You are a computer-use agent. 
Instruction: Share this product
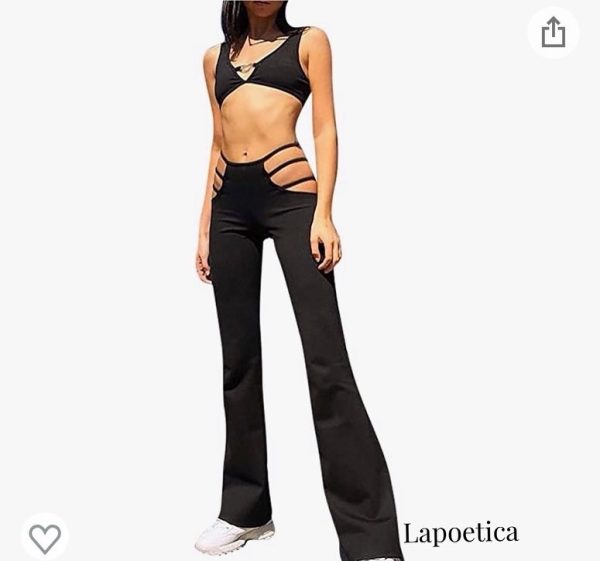(553, 33)
